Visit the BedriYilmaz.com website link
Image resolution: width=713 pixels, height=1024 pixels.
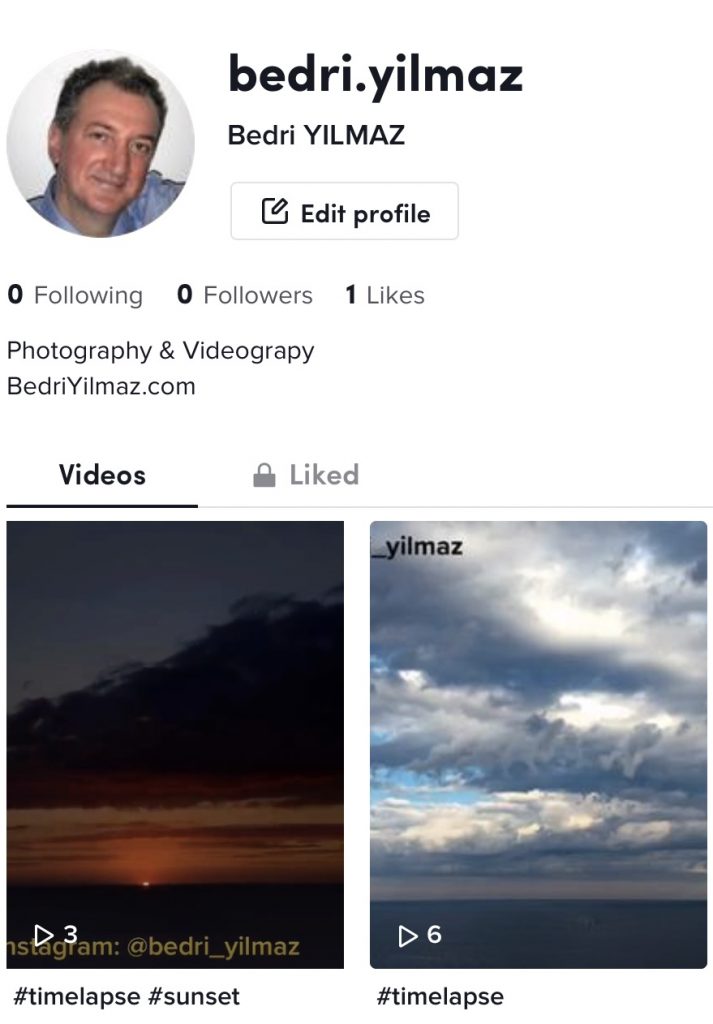(x=101, y=387)
